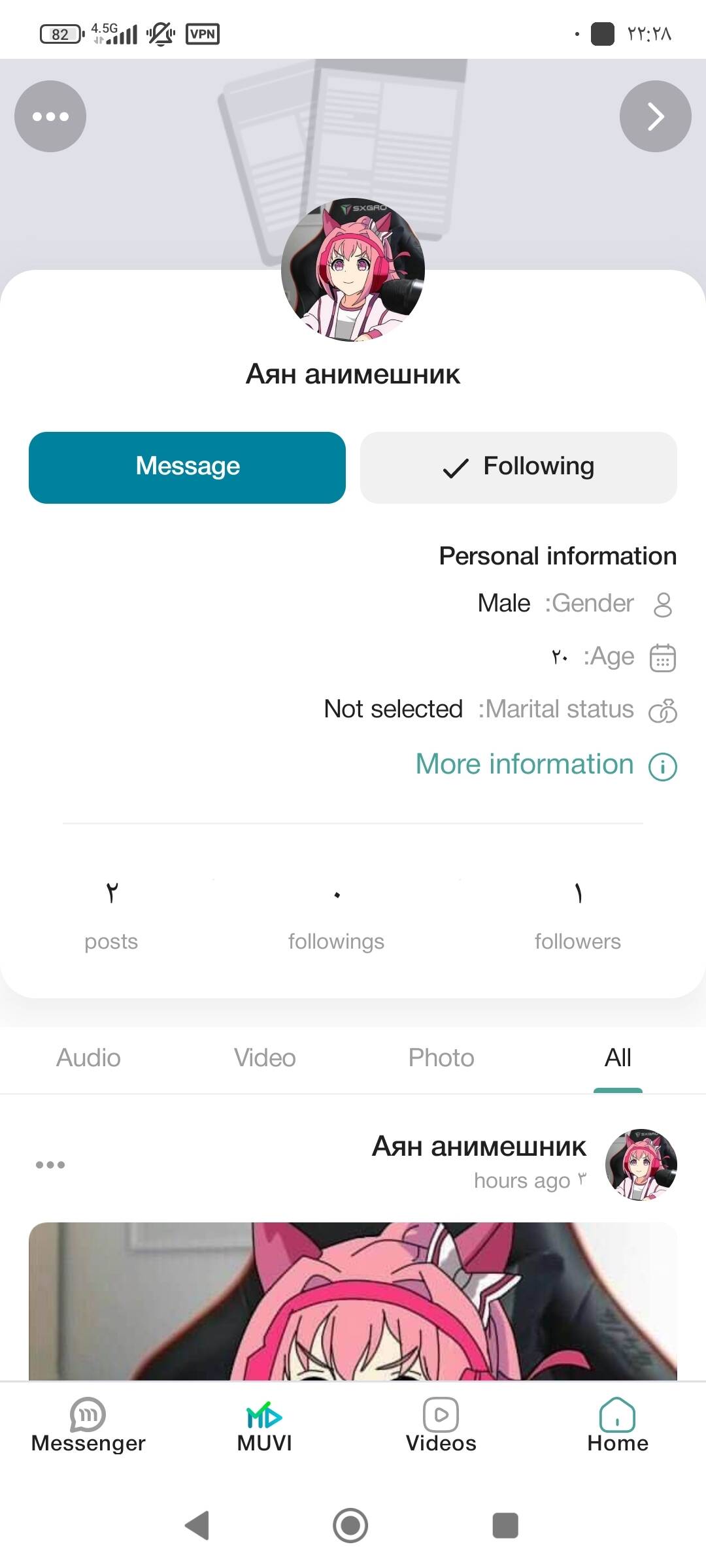The image size is (706, 1568).
Task: Tap the post author's small avatar
Action: coord(641,1164)
